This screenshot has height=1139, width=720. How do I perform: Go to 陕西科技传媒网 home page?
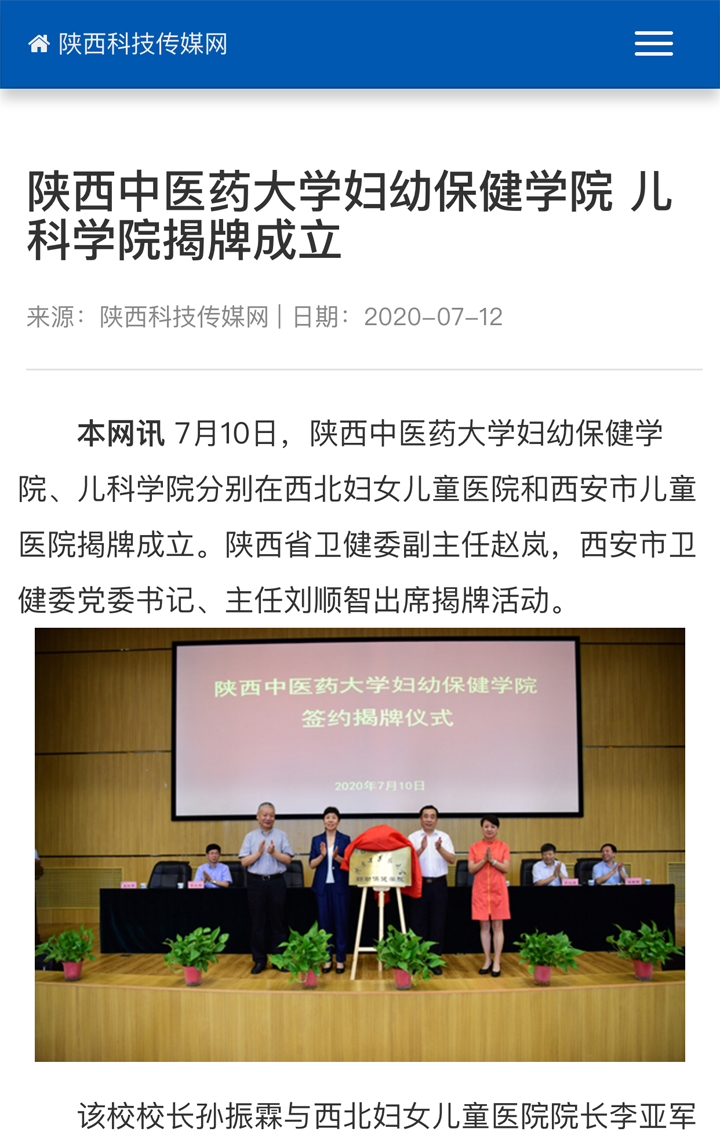tap(128, 44)
